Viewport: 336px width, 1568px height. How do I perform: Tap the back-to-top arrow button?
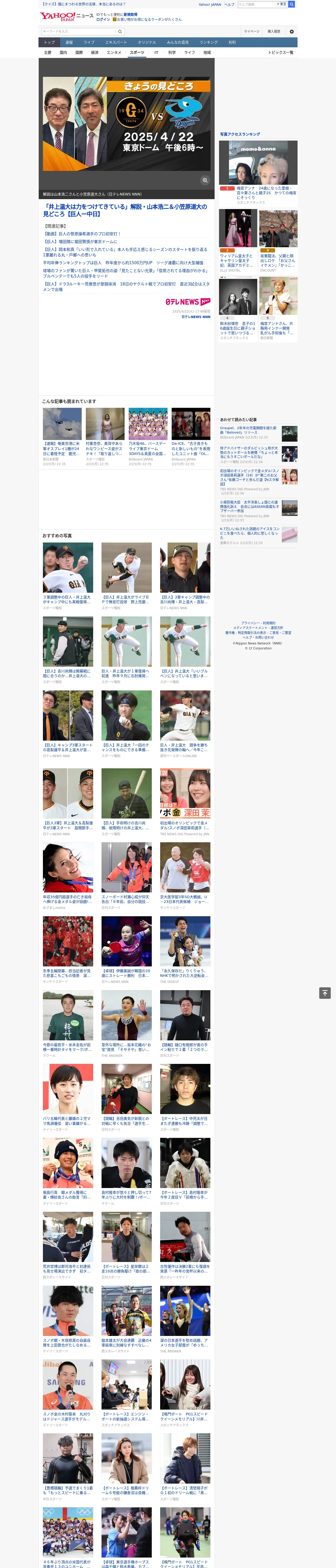coord(325,993)
